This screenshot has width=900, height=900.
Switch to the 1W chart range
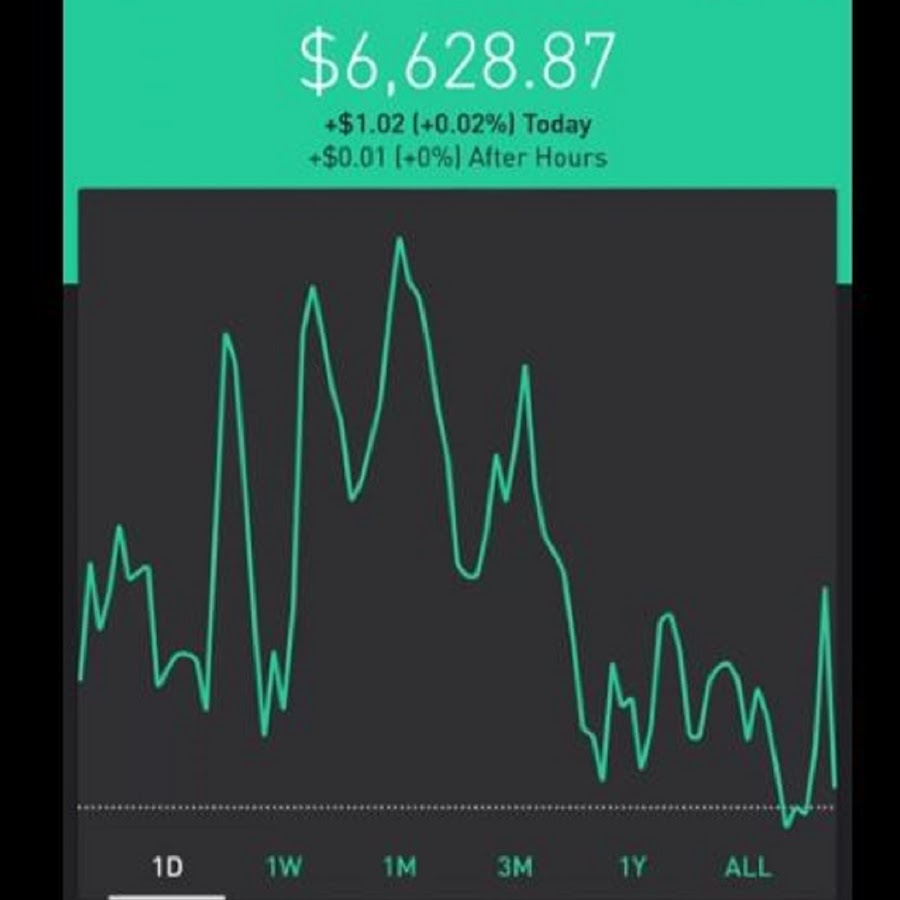284,866
